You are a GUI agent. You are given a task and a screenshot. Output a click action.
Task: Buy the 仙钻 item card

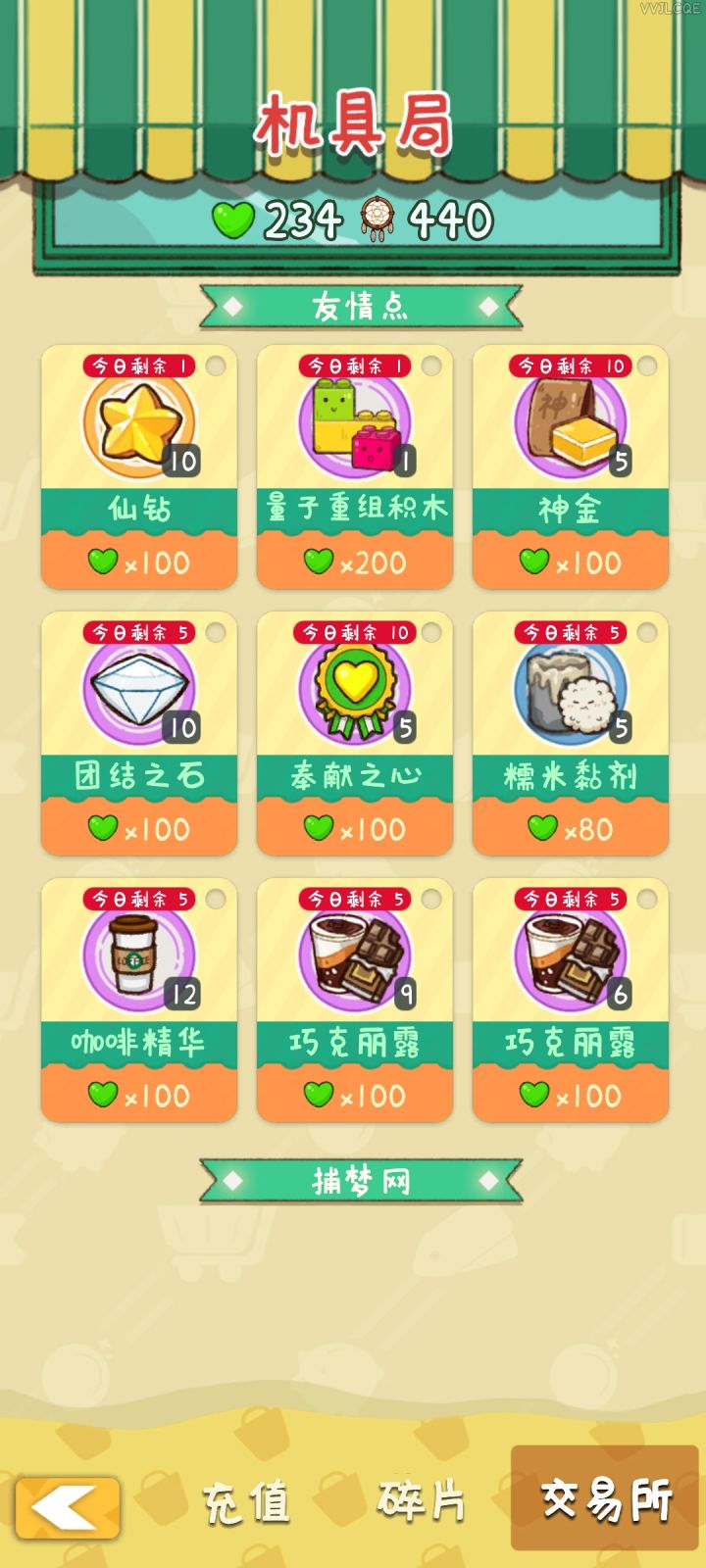pyautogui.click(x=139, y=467)
